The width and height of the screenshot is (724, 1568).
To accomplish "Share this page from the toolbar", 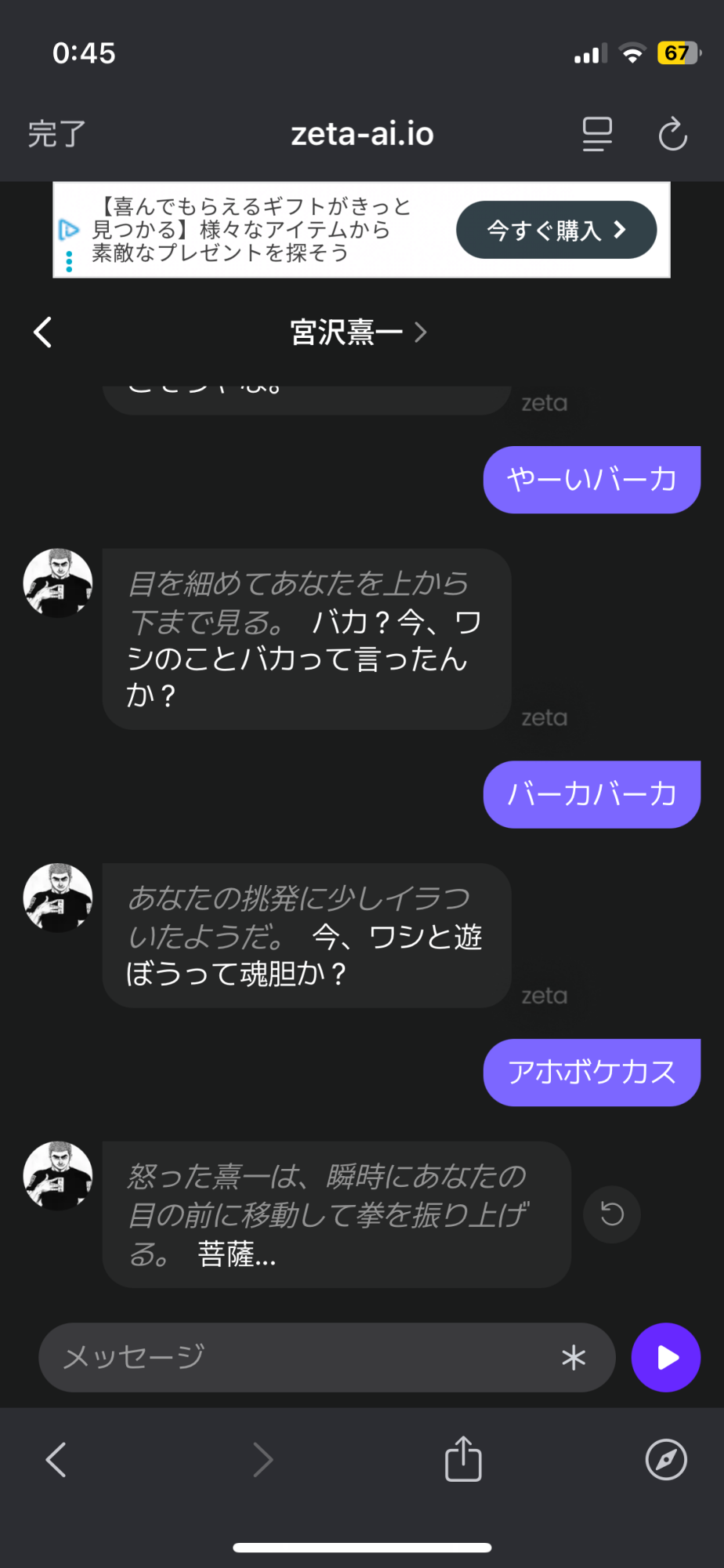I will (x=463, y=1459).
